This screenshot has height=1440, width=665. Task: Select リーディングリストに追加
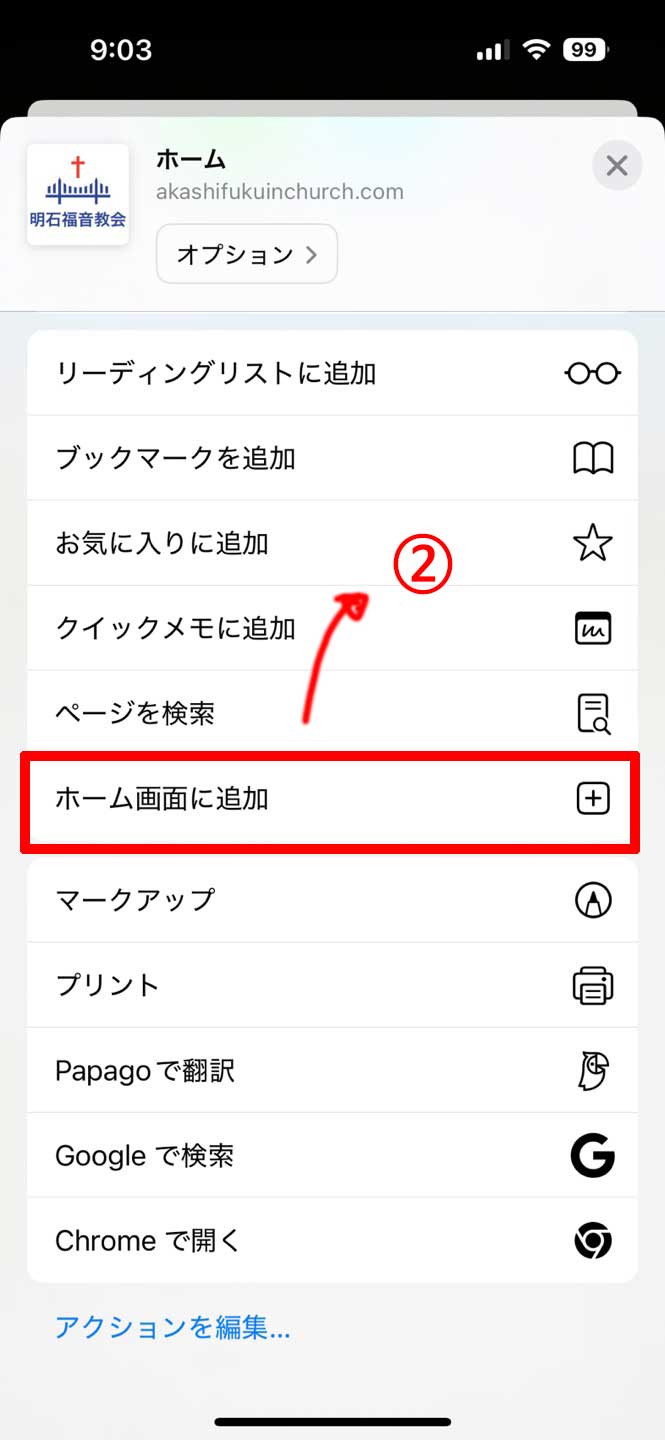[x=332, y=374]
